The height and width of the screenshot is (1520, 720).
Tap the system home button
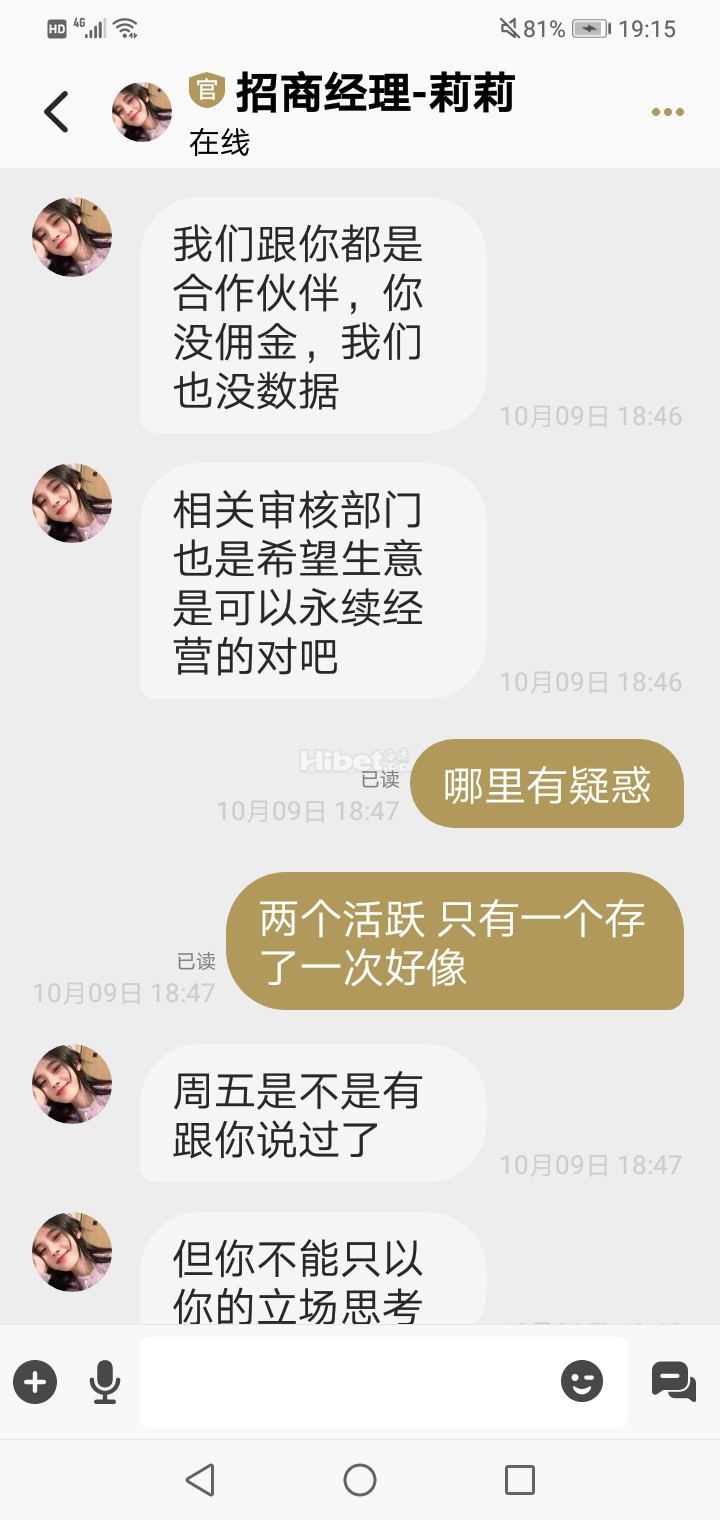(x=360, y=1480)
